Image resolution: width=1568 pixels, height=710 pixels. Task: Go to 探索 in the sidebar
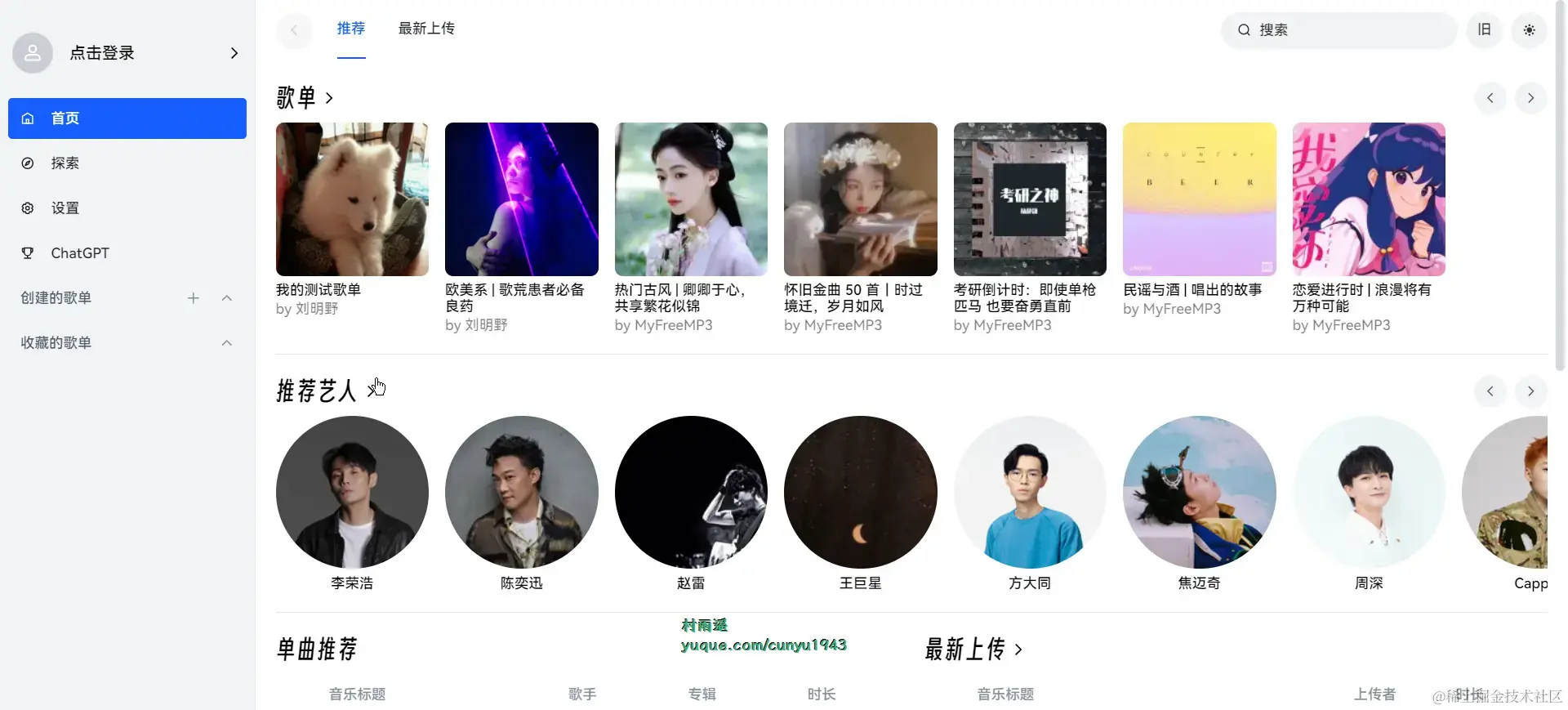pyautogui.click(x=127, y=163)
